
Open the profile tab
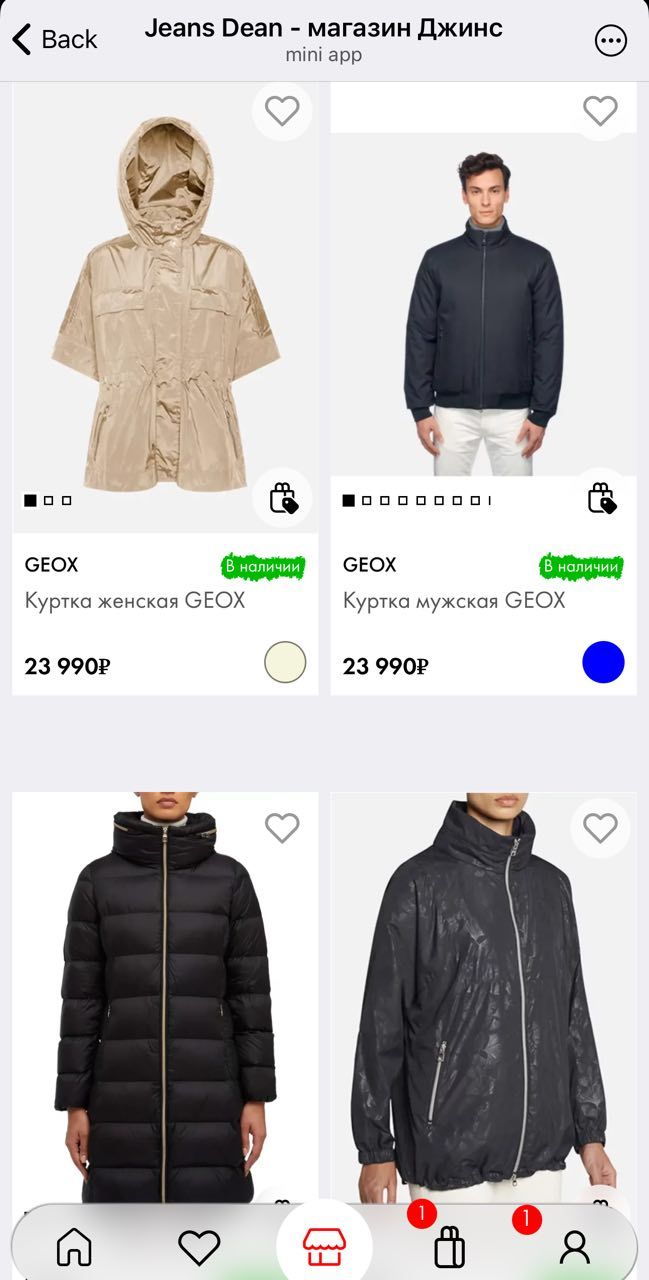tap(574, 1247)
